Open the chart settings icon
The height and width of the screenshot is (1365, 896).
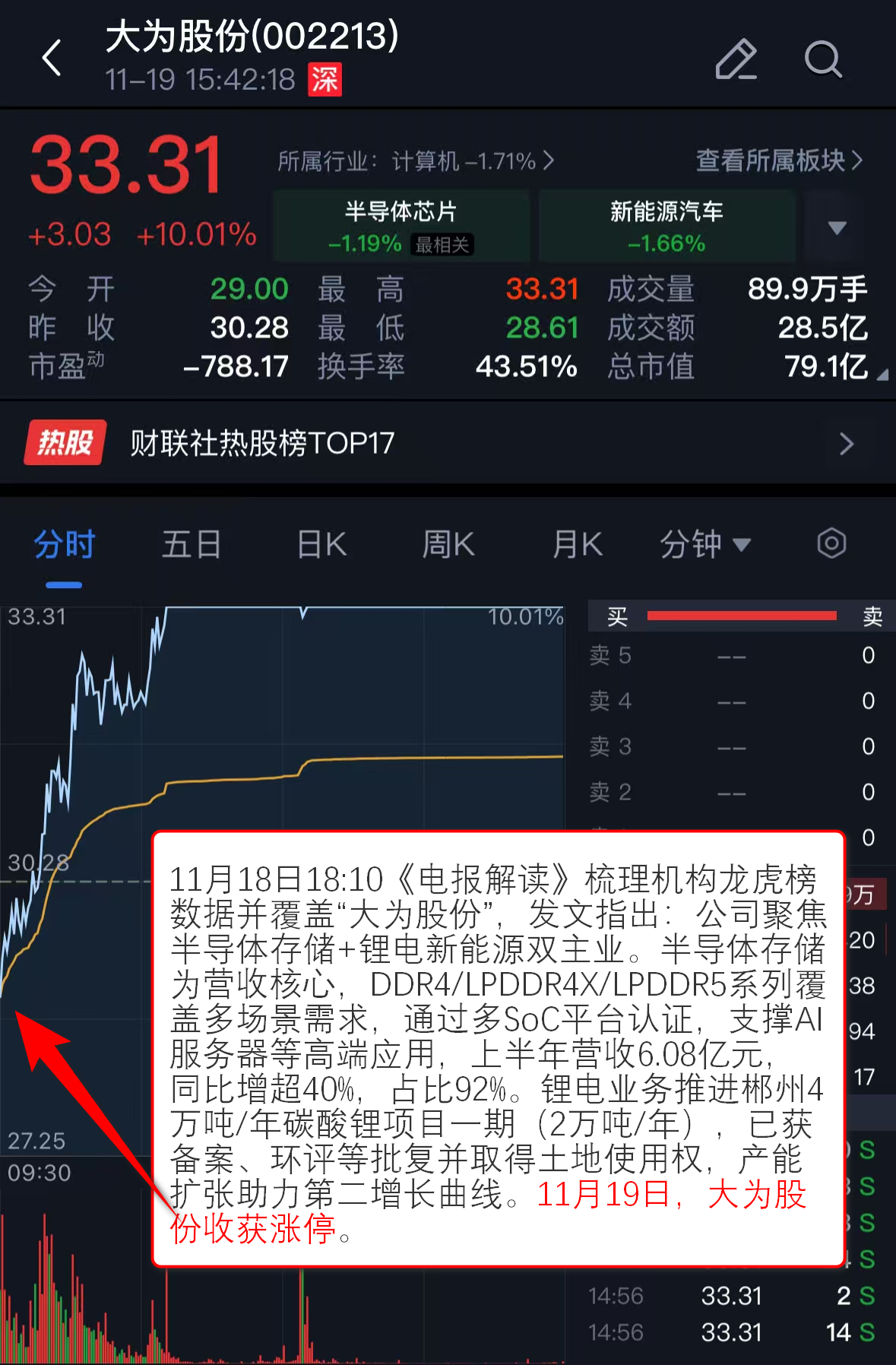831,543
